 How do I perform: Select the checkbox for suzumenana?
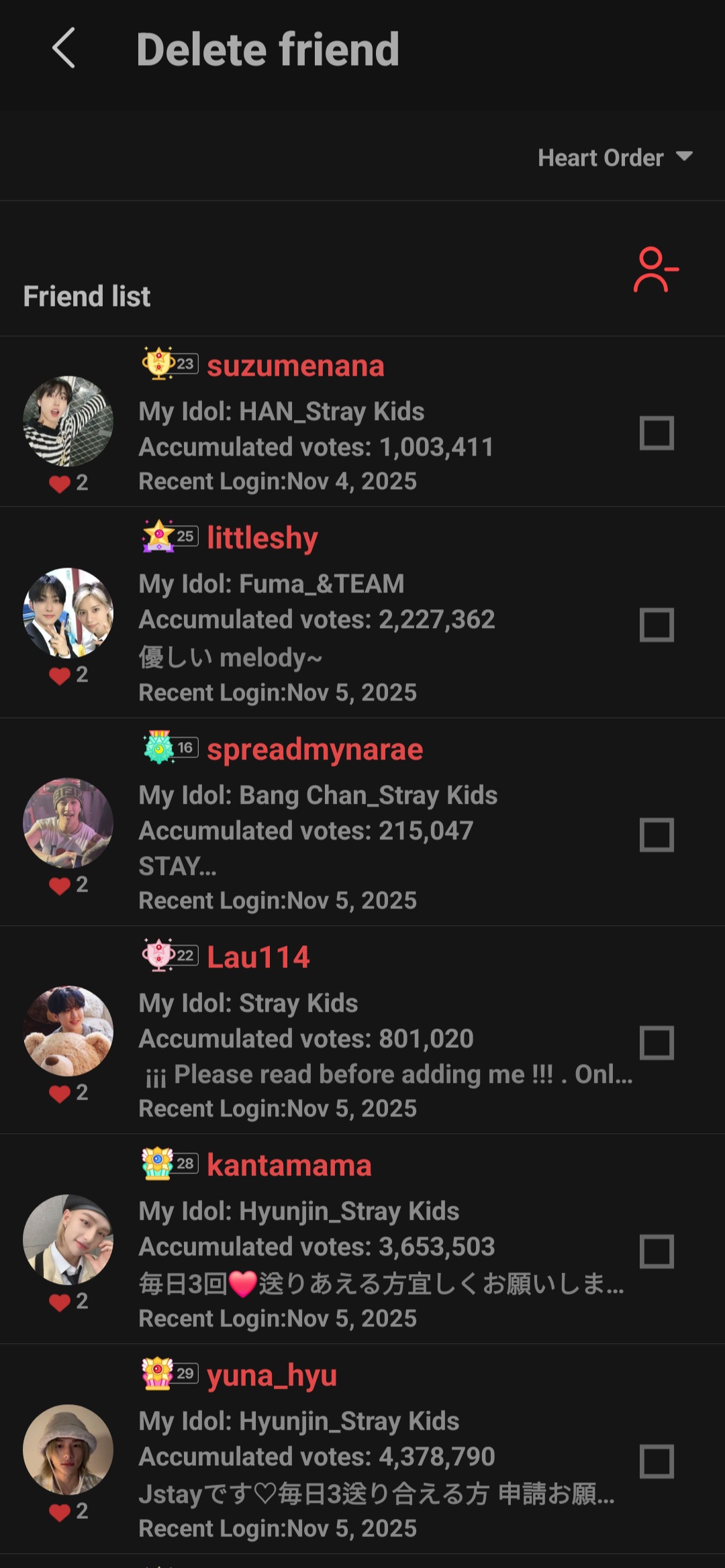[x=657, y=433]
